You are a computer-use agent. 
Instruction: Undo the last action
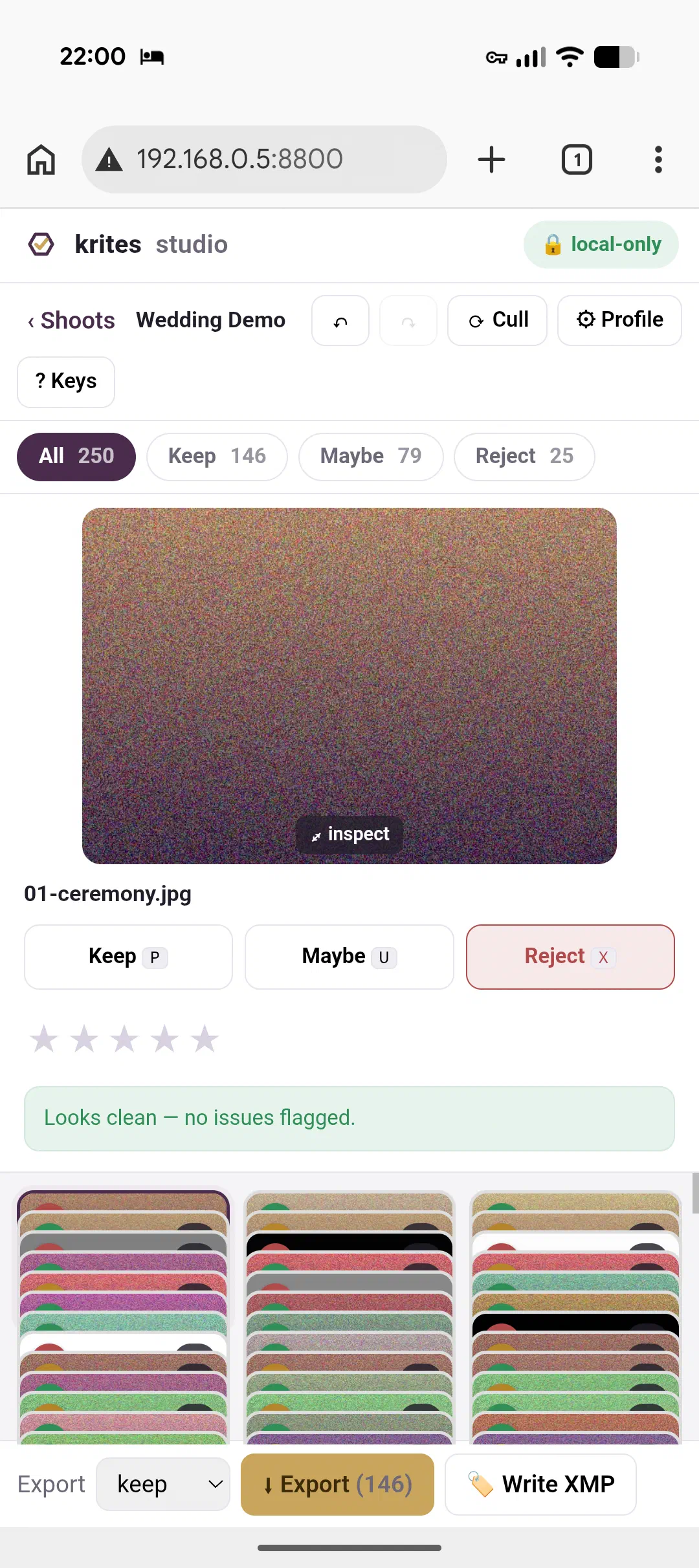pos(340,321)
